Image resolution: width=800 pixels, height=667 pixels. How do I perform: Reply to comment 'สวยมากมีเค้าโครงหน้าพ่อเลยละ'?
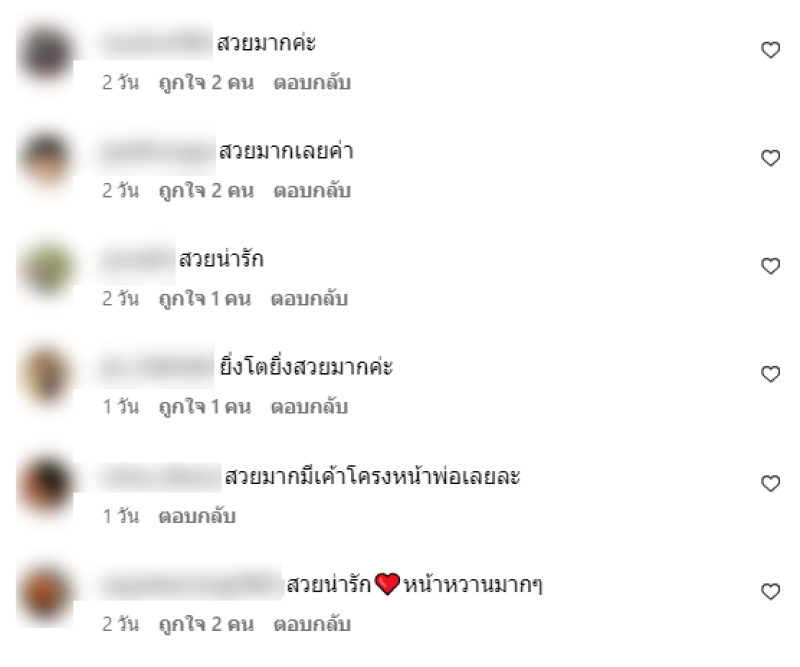(197, 517)
